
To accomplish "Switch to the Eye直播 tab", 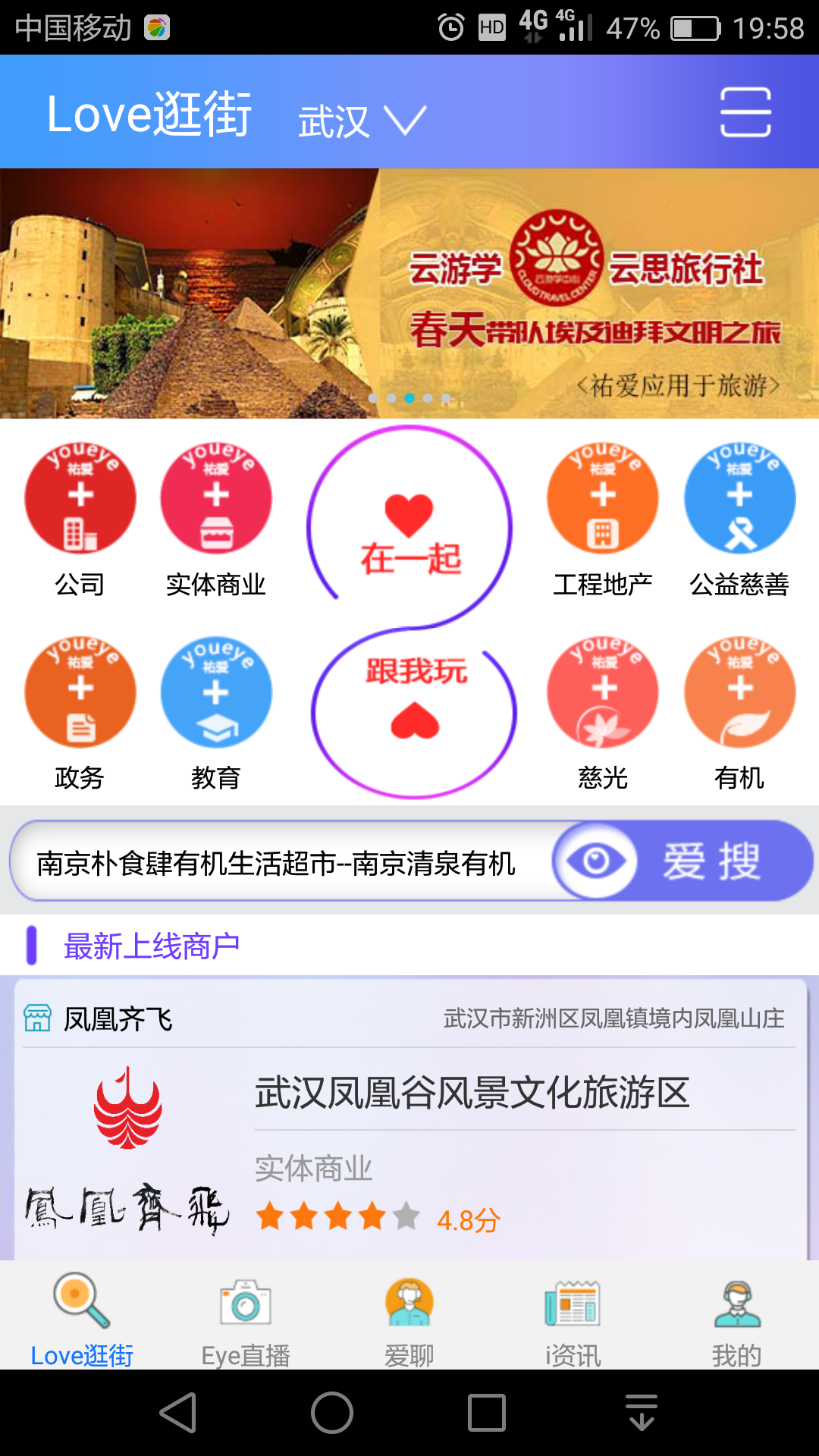I will (246, 1321).
